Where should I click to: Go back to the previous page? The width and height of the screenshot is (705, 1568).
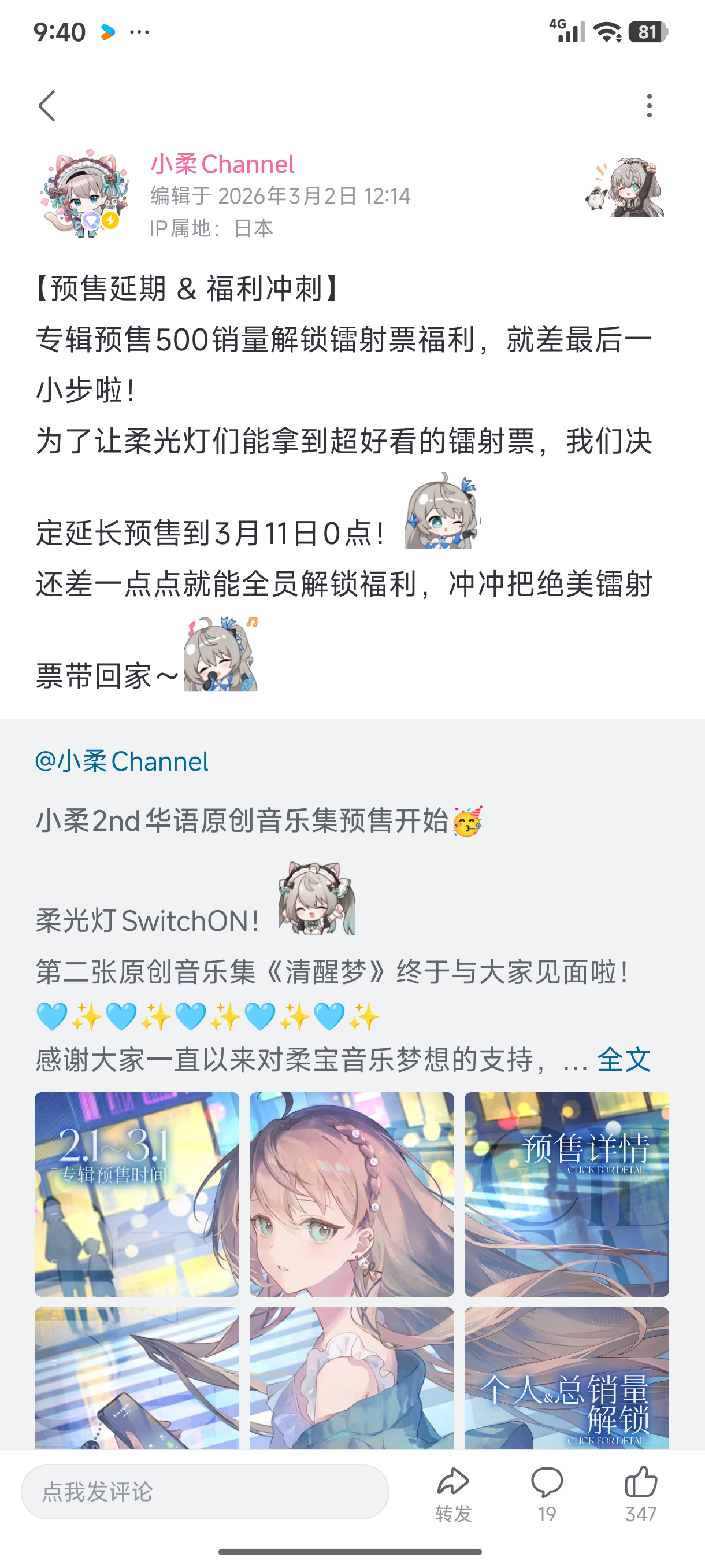point(47,106)
